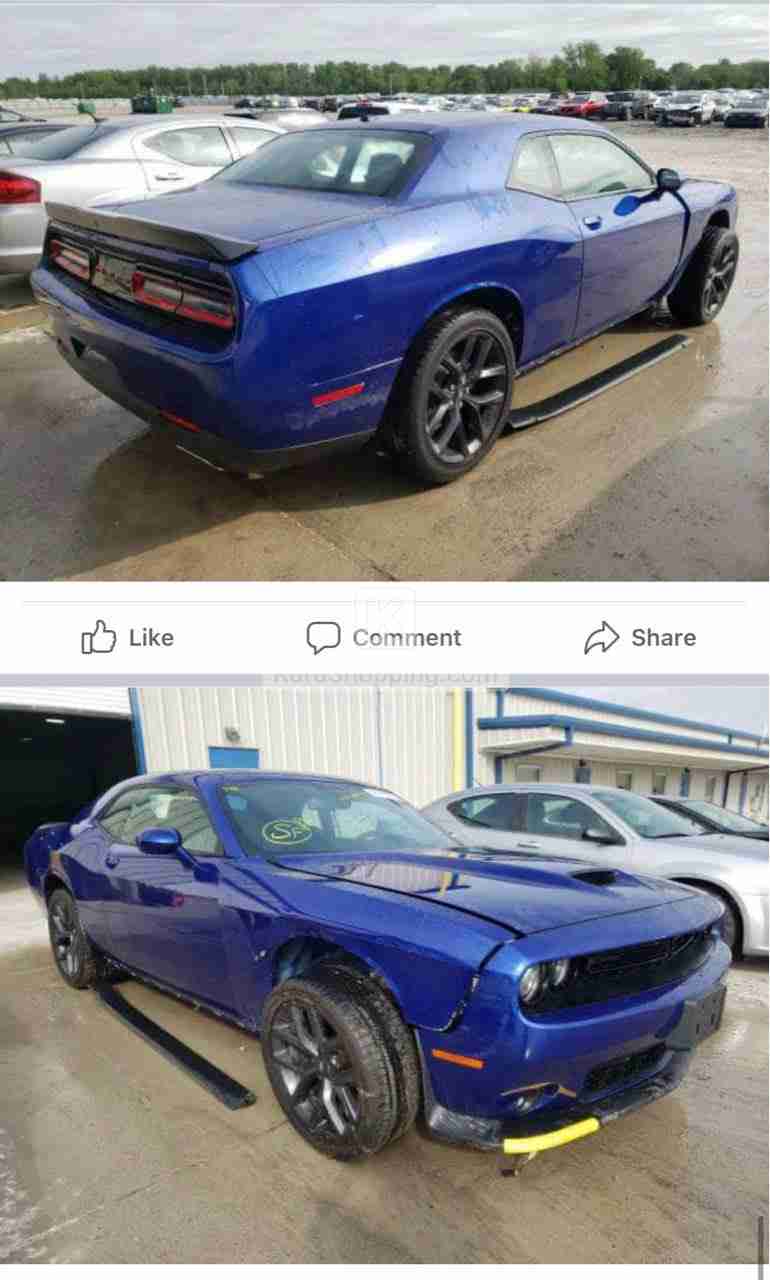Like the post with the blue car
Screen dimensions: 770x1280
[x=127, y=637]
